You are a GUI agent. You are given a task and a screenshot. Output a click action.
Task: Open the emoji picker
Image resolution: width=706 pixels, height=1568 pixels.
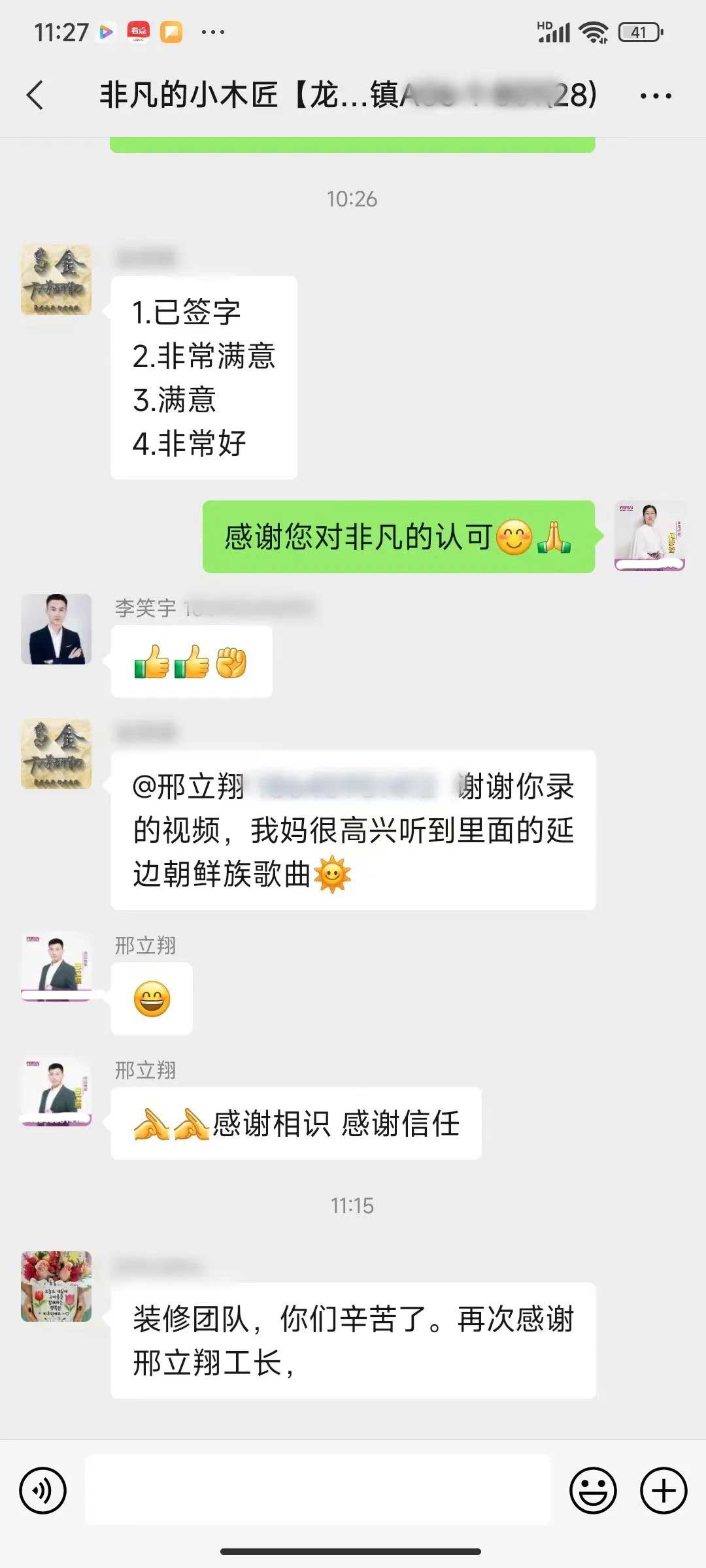[x=593, y=1490]
